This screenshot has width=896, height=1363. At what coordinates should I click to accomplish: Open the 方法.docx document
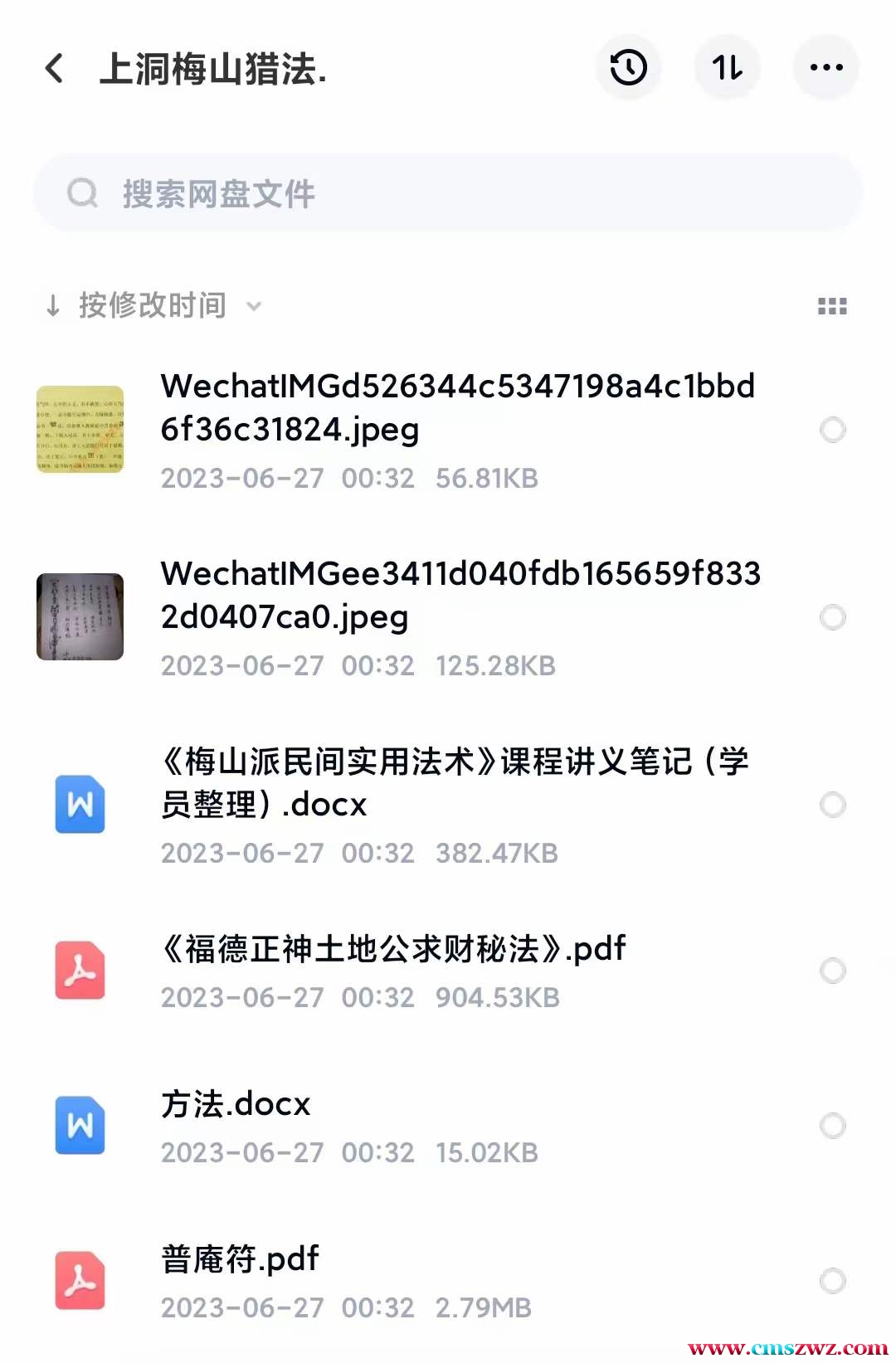point(236,1105)
